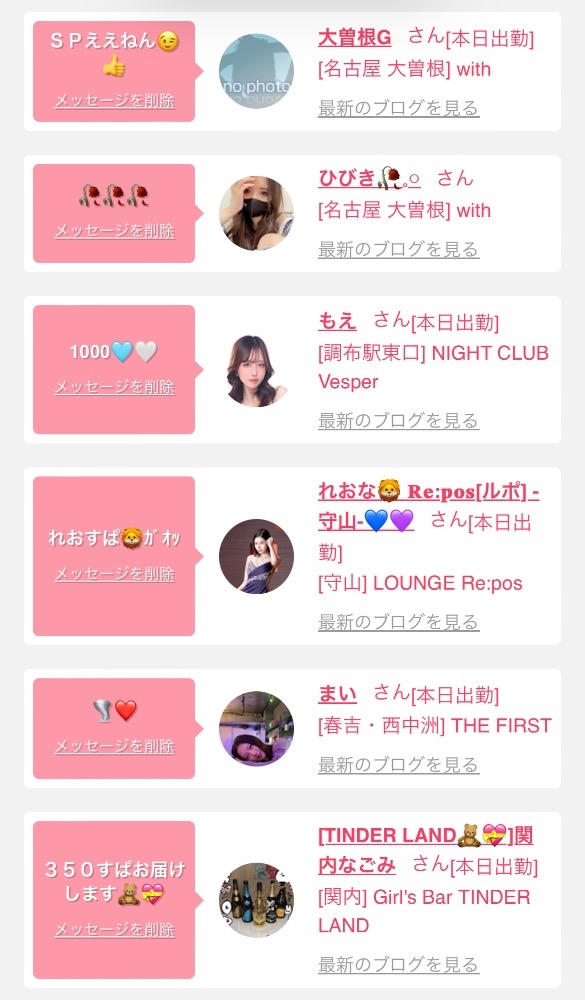Image resolution: width=585 pixels, height=1000 pixels.
Task: Open まい's profile link
Action: point(337,693)
